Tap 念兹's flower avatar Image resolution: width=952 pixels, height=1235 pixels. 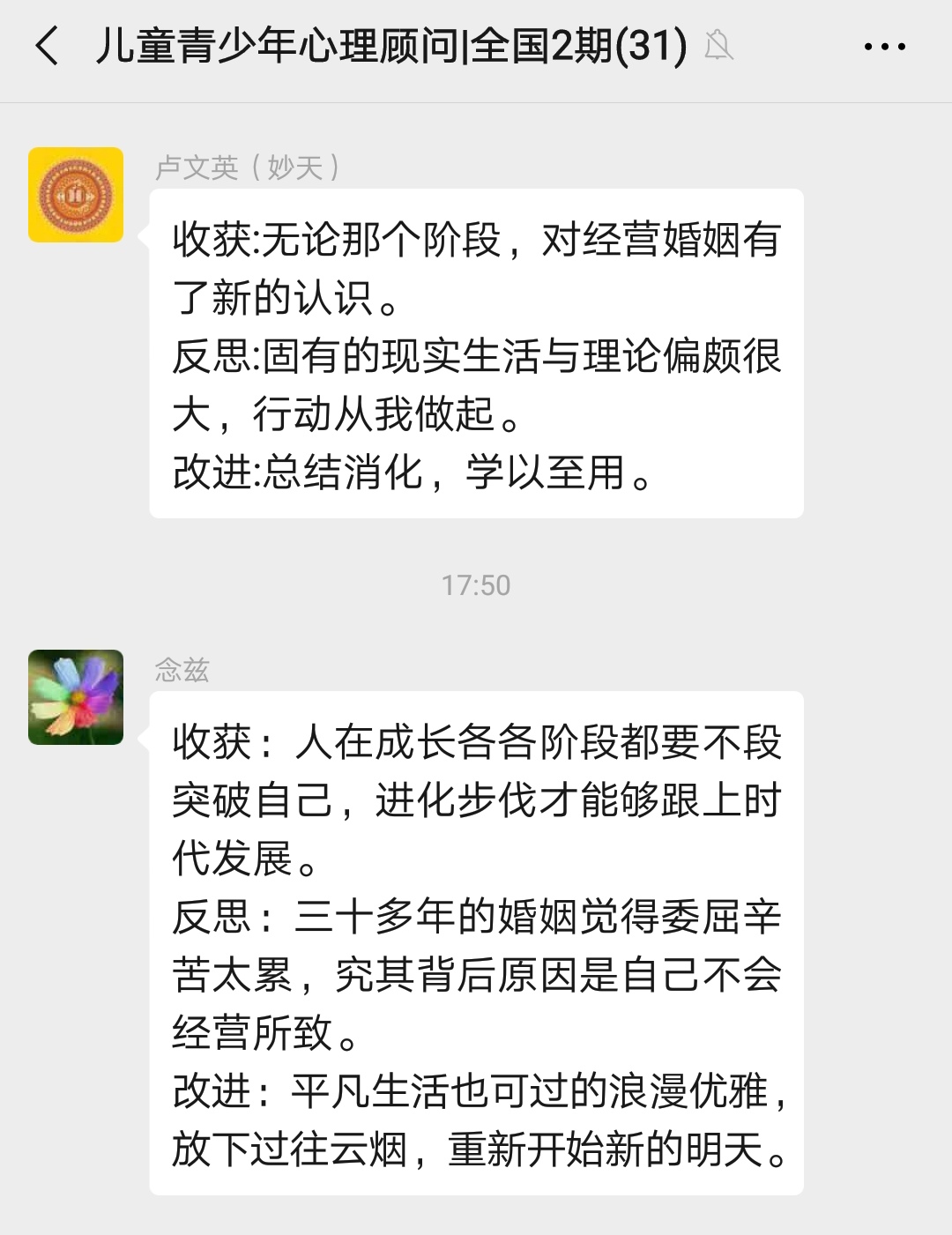(76, 697)
